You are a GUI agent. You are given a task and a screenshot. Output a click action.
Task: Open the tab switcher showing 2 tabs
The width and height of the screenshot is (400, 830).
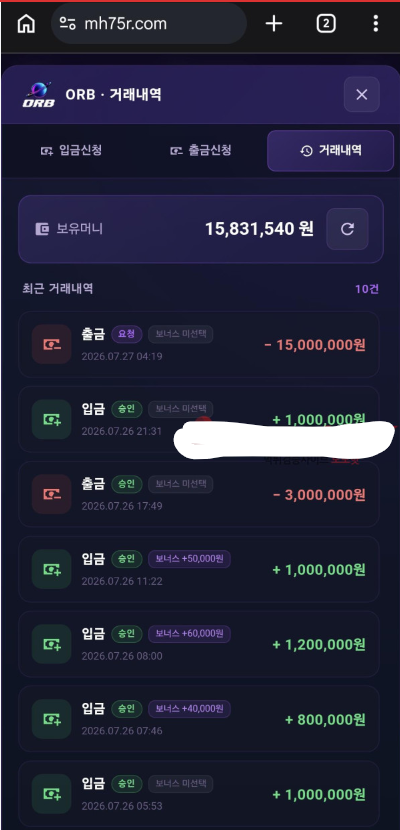326,24
